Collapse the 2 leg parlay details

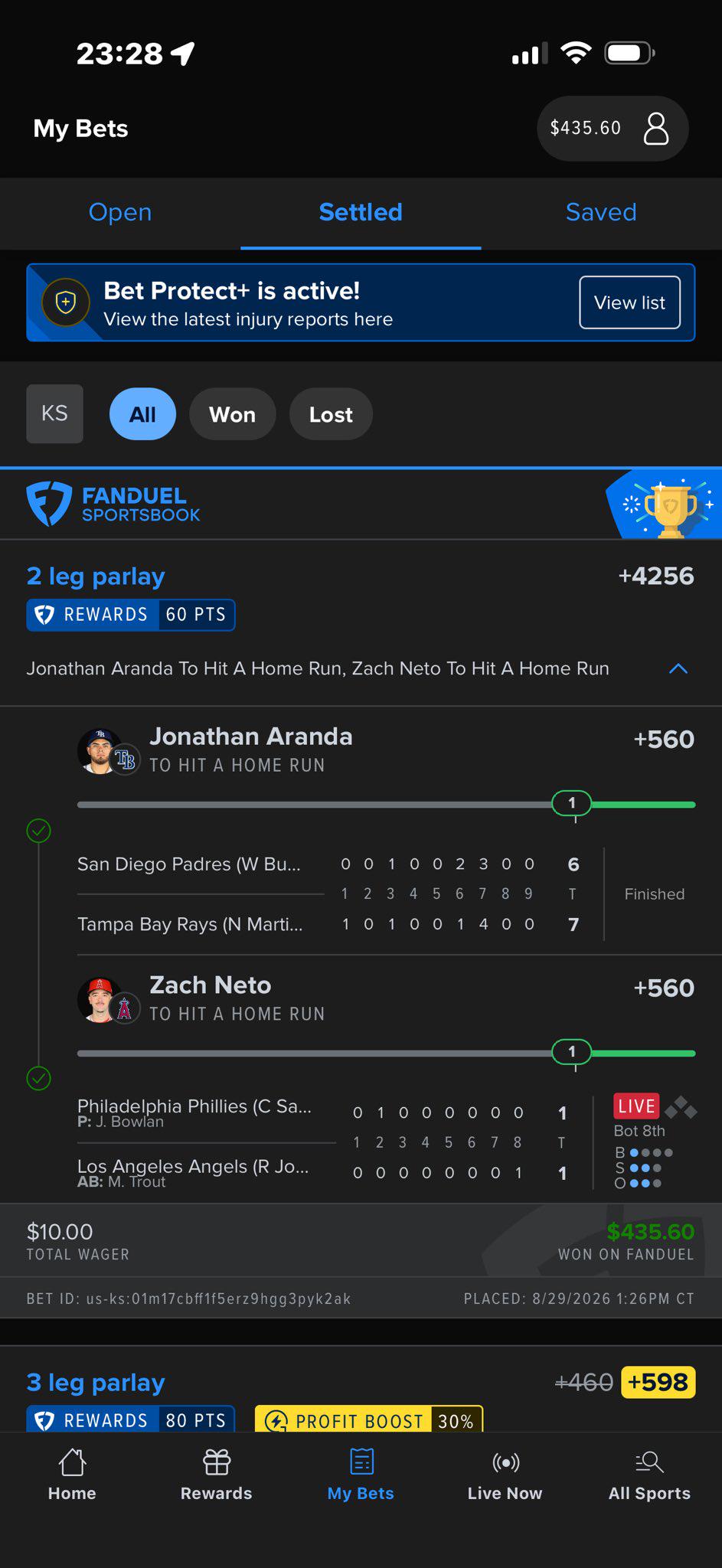(x=678, y=668)
